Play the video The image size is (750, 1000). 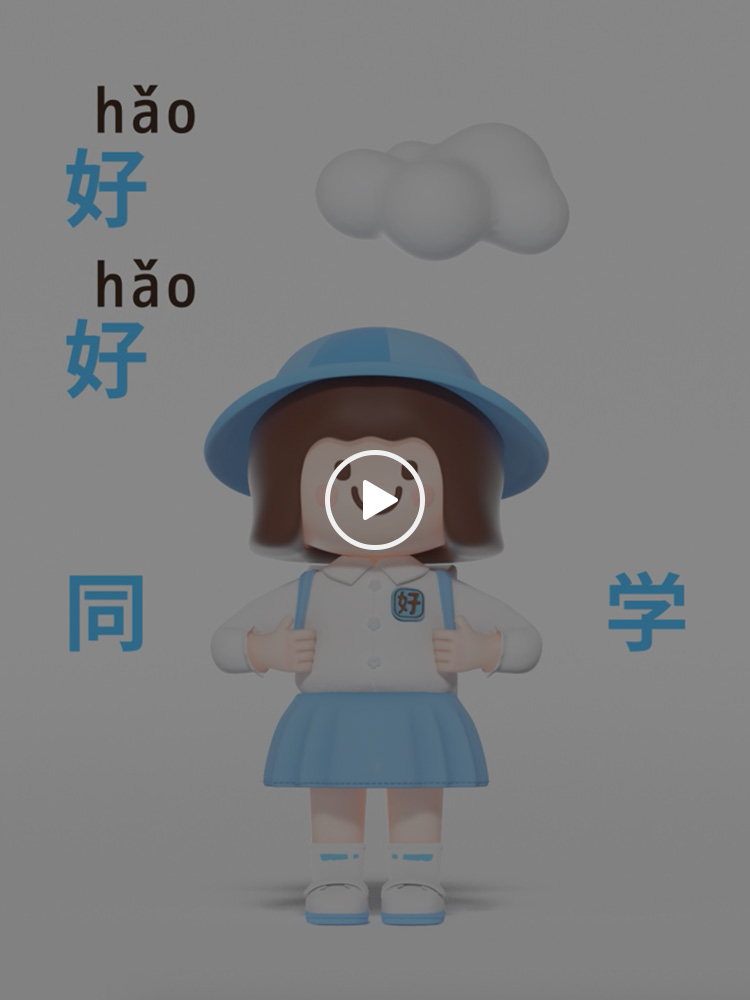(x=375, y=500)
